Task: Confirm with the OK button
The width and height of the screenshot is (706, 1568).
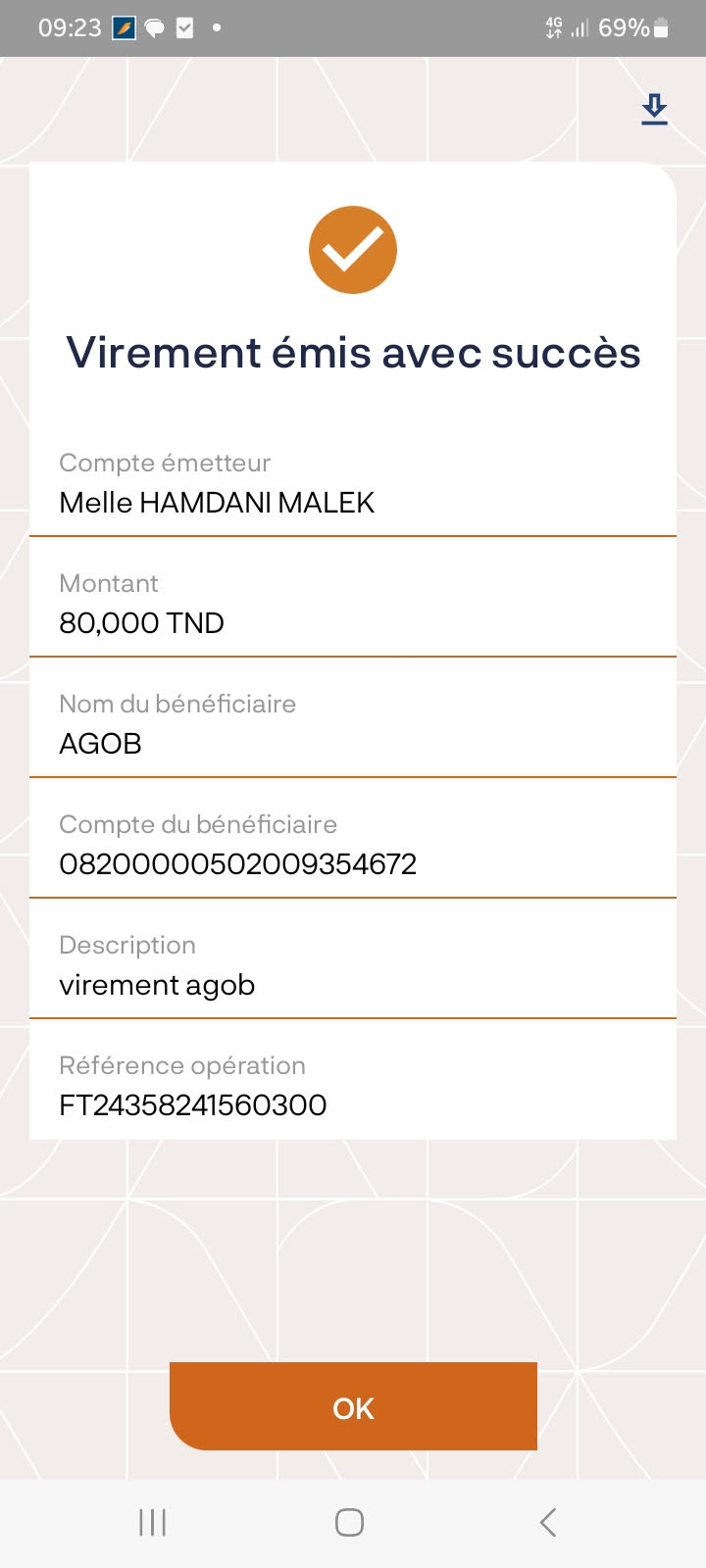Action: (x=353, y=1407)
